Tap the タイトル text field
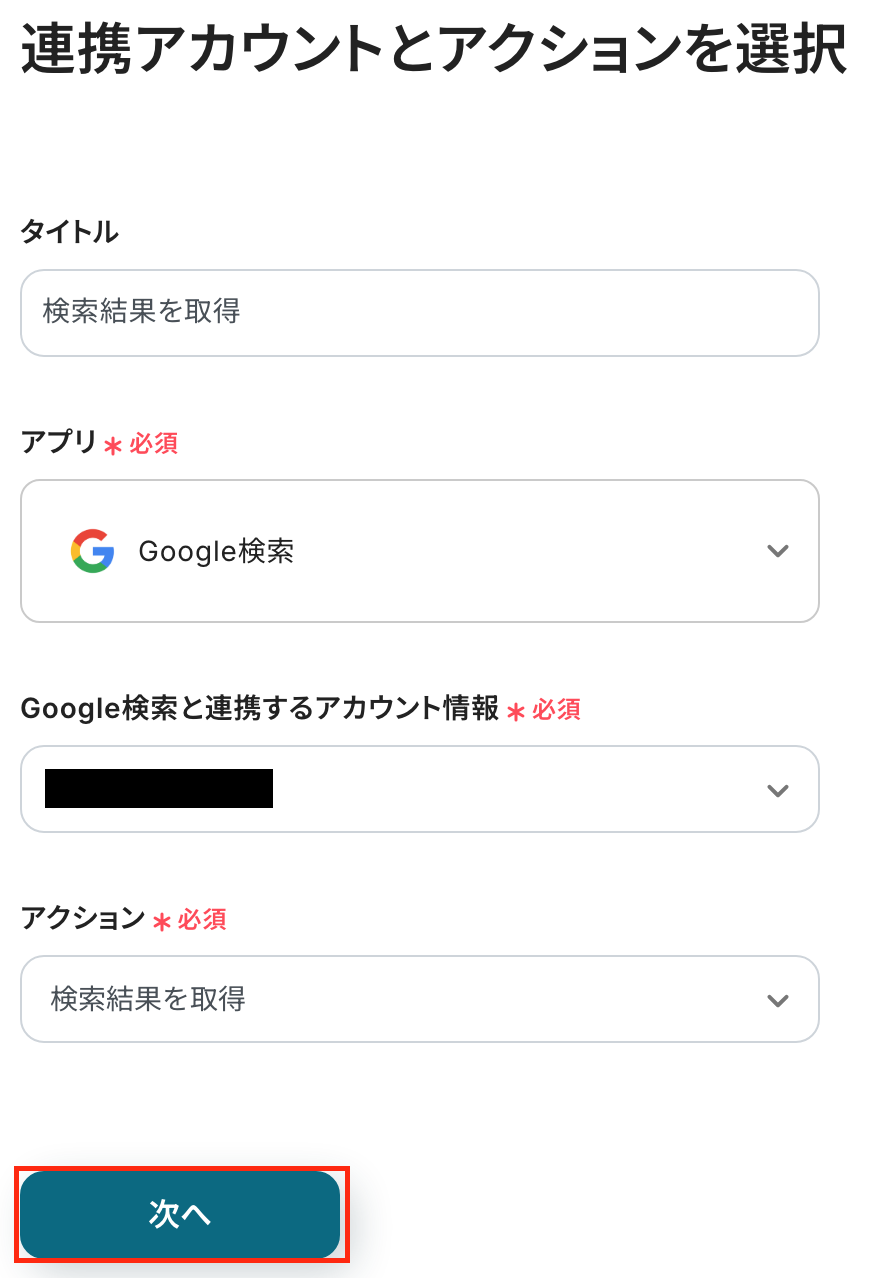 [420, 313]
